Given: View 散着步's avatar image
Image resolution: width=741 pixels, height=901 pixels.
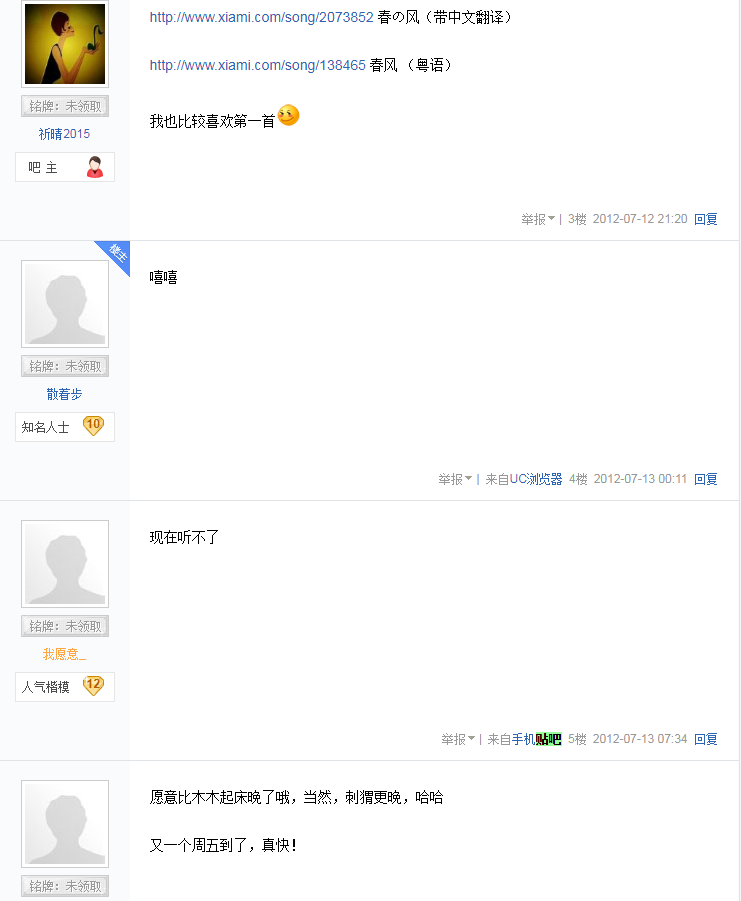Looking at the screenshot, I should click(x=65, y=304).
